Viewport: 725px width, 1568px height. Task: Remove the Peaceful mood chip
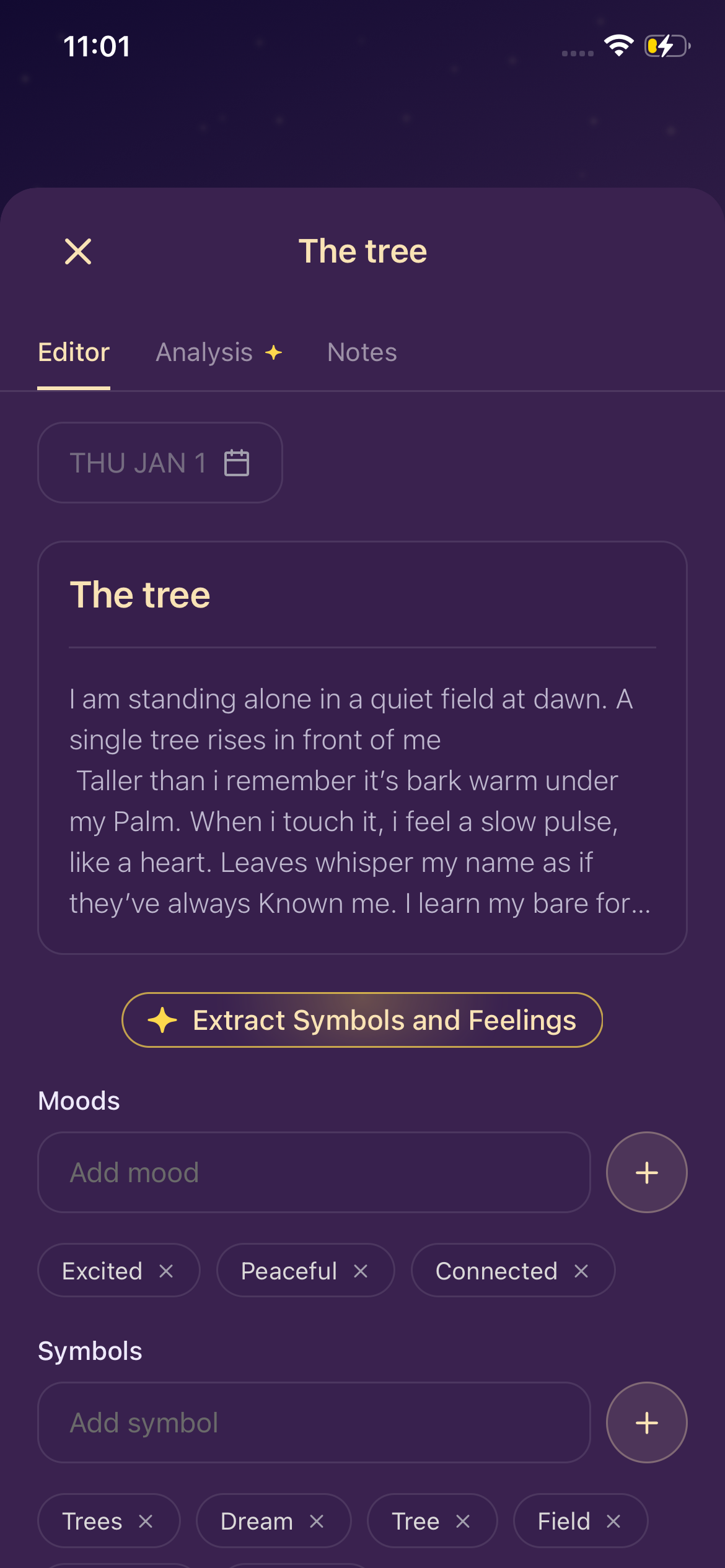pos(362,1271)
